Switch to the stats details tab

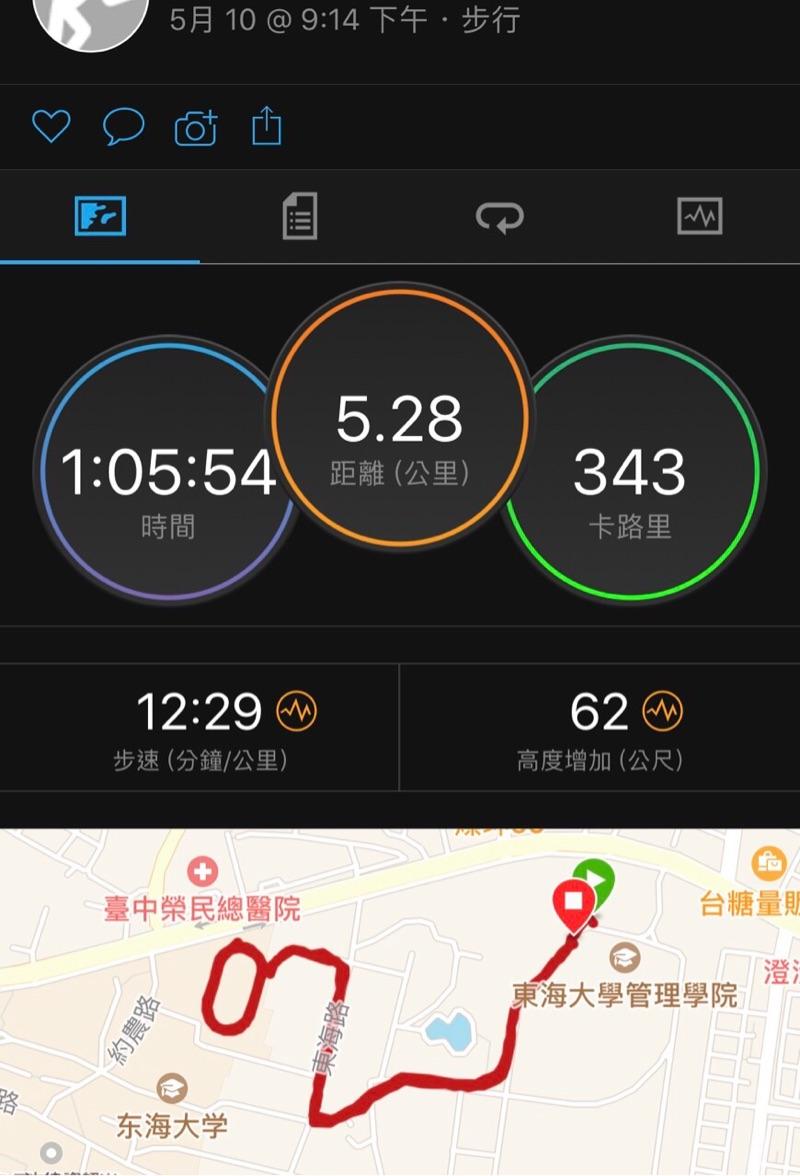[299, 216]
